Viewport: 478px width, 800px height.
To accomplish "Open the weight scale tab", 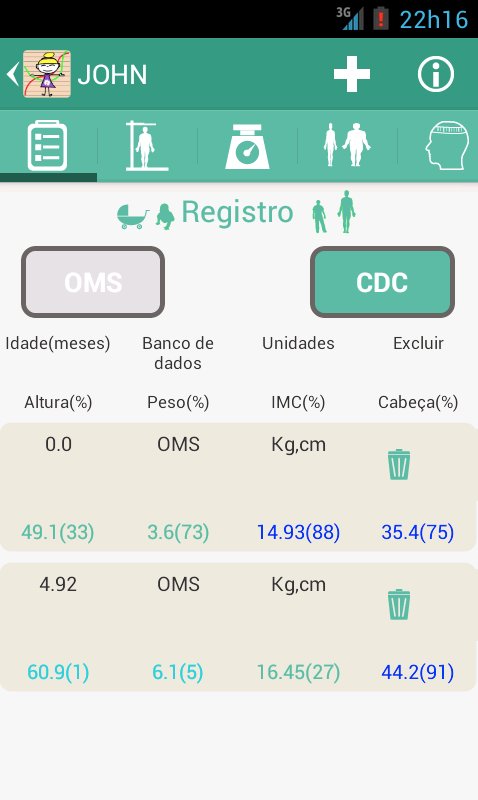I will [x=247, y=146].
